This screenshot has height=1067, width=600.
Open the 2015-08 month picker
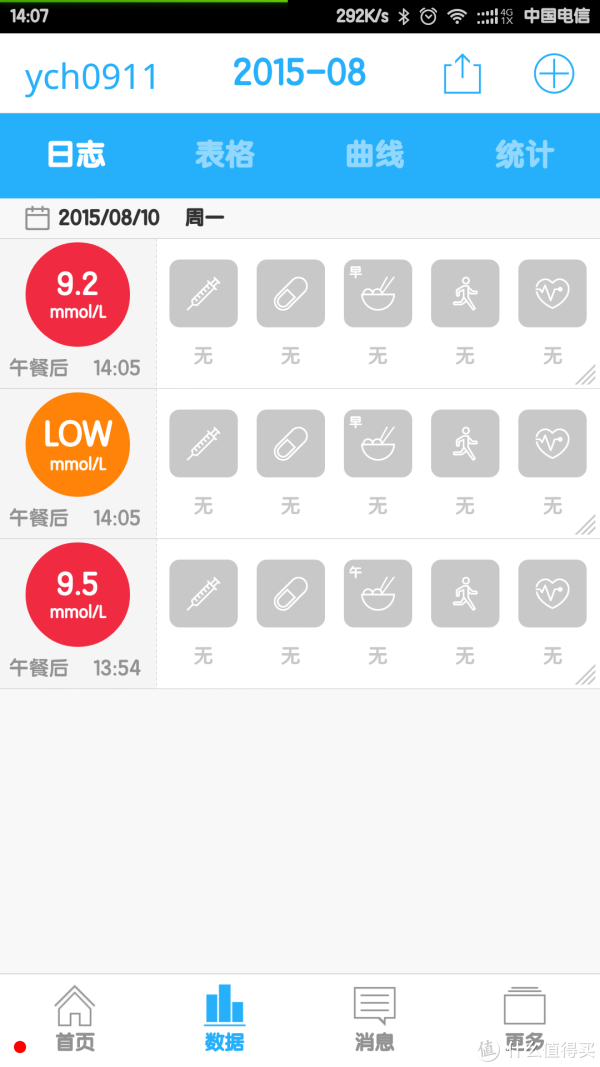tap(299, 72)
